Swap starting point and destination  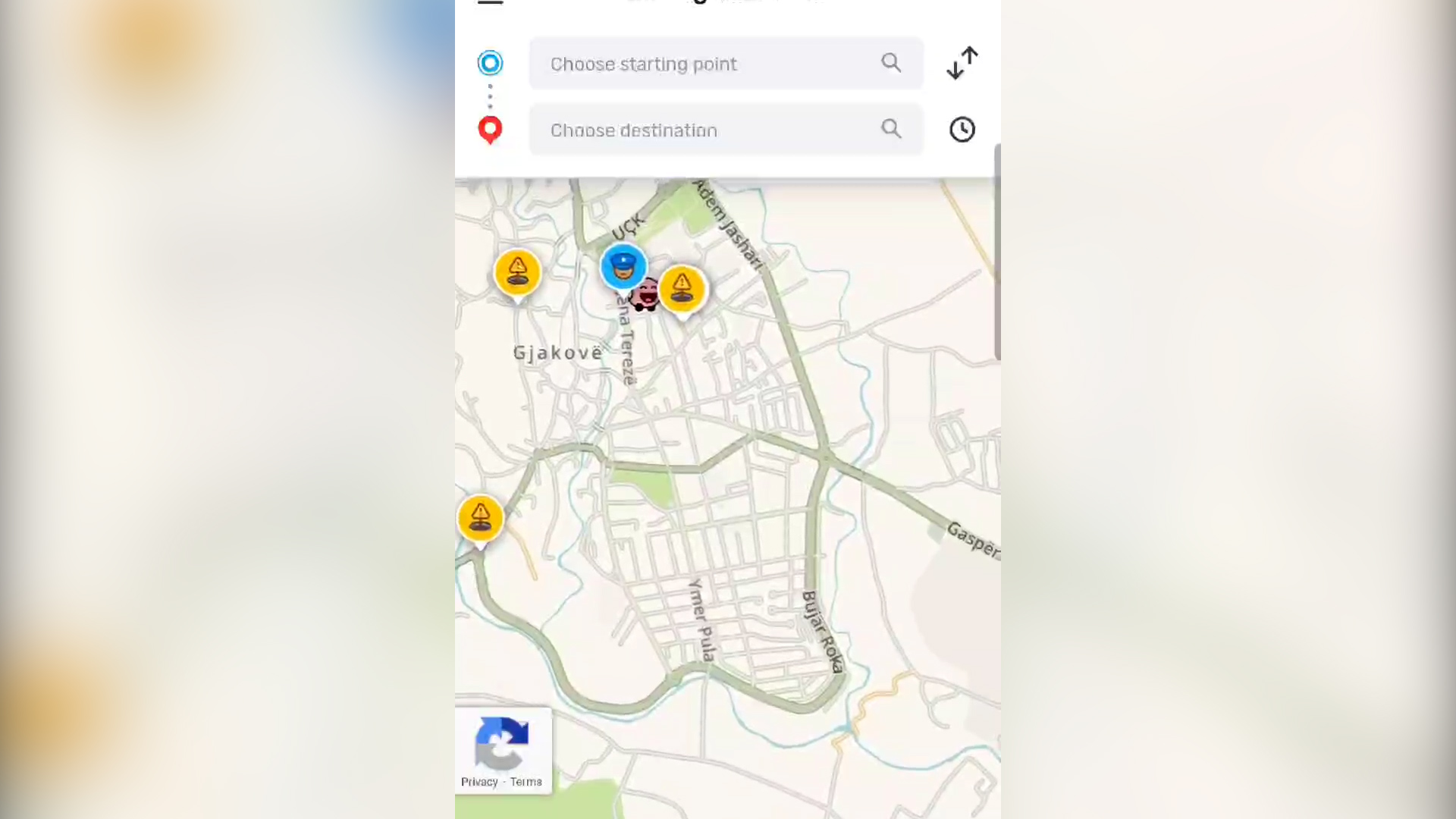click(x=962, y=63)
